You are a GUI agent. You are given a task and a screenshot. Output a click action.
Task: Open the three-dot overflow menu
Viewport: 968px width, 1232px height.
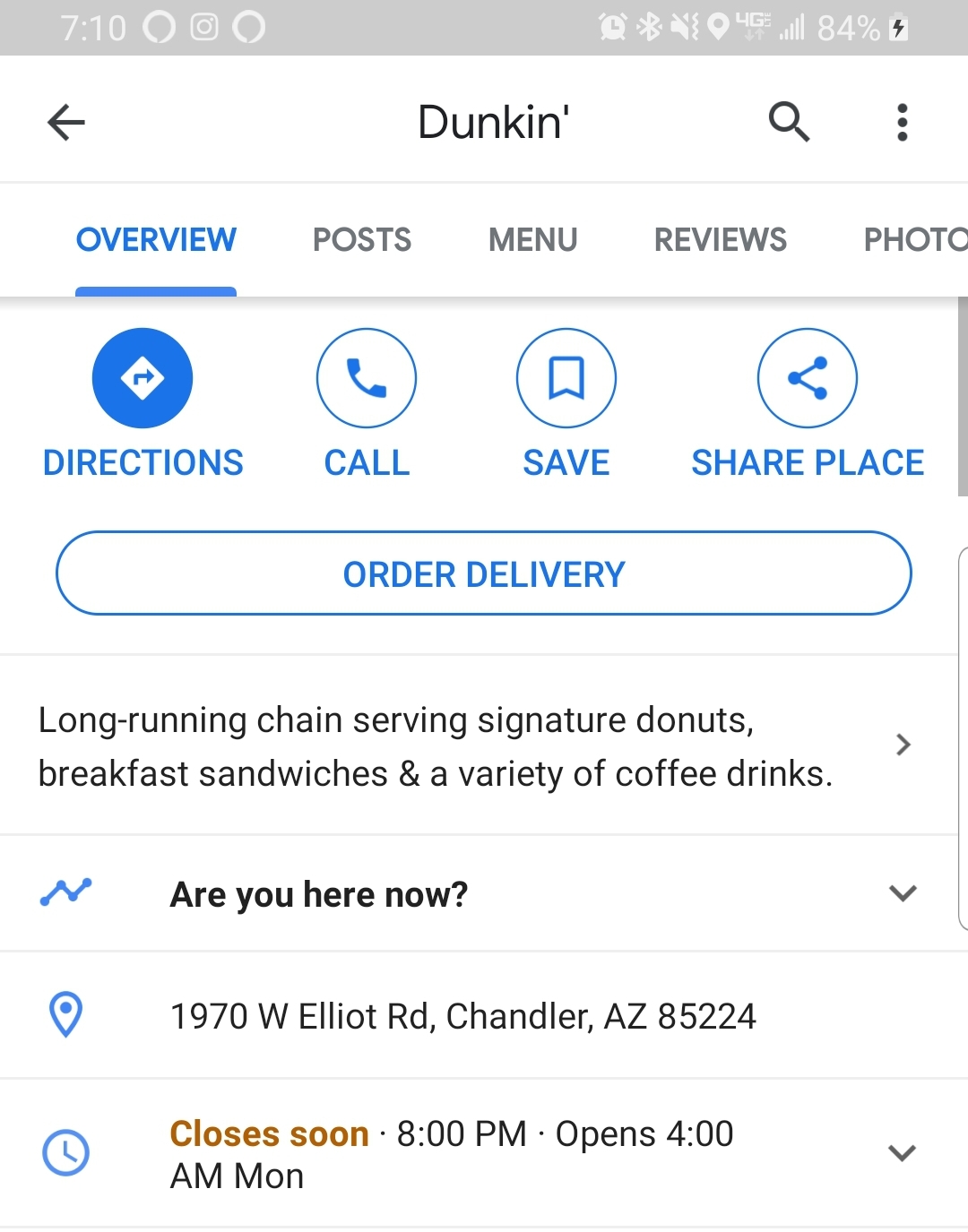click(x=902, y=122)
